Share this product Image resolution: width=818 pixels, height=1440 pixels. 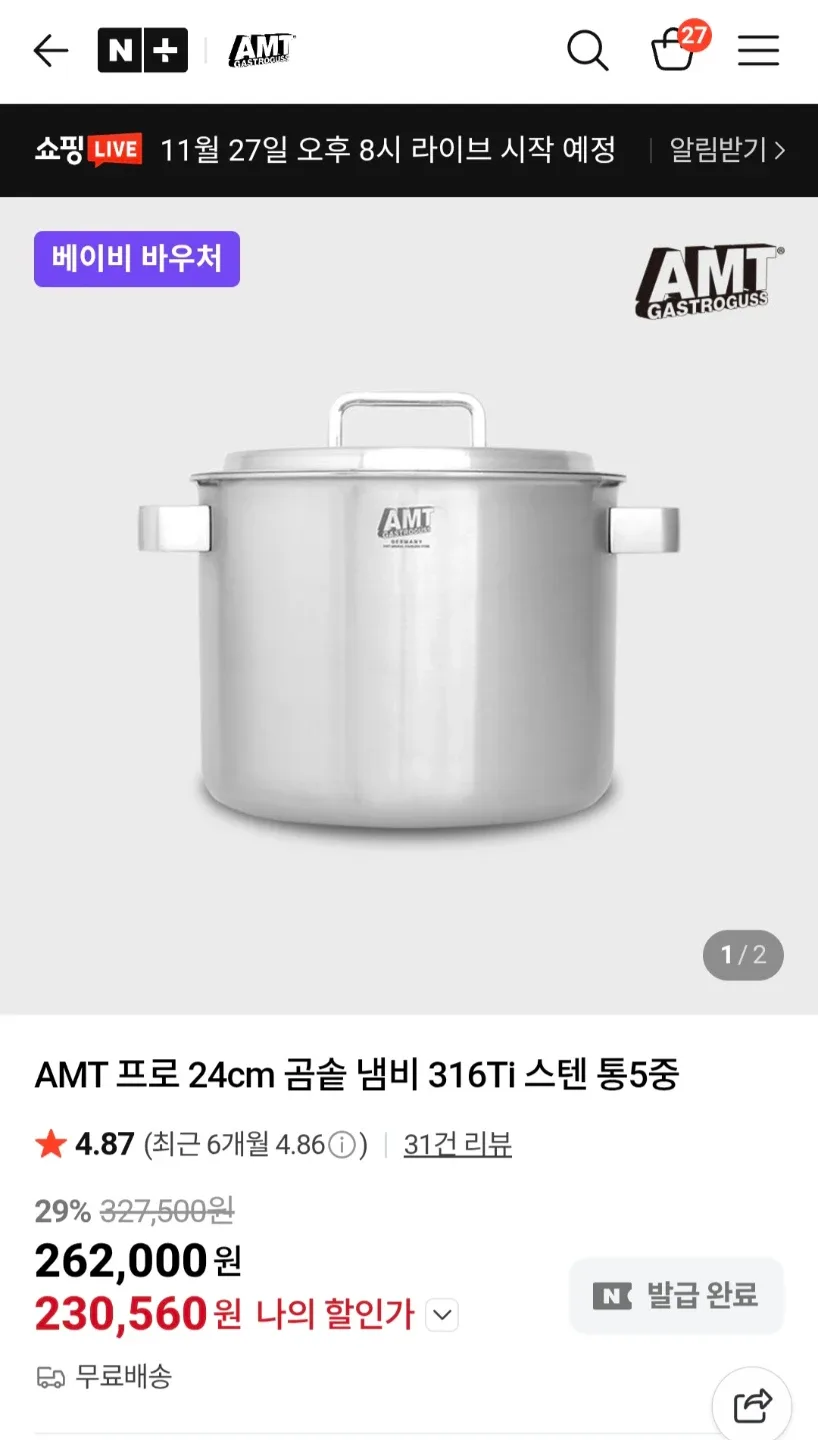pyautogui.click(x=751, y=1406)
